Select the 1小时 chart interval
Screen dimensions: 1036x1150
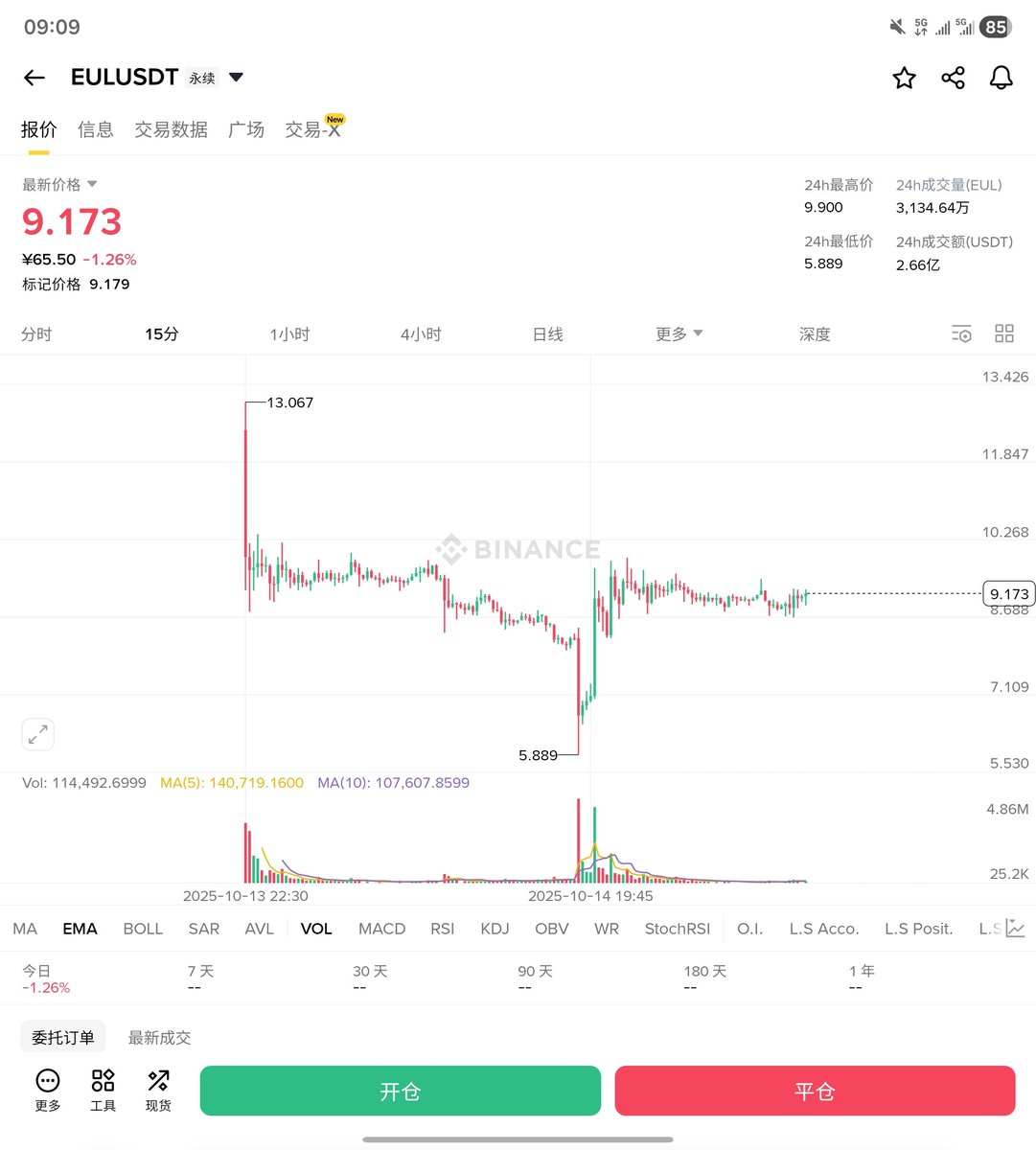coord(289,333)
